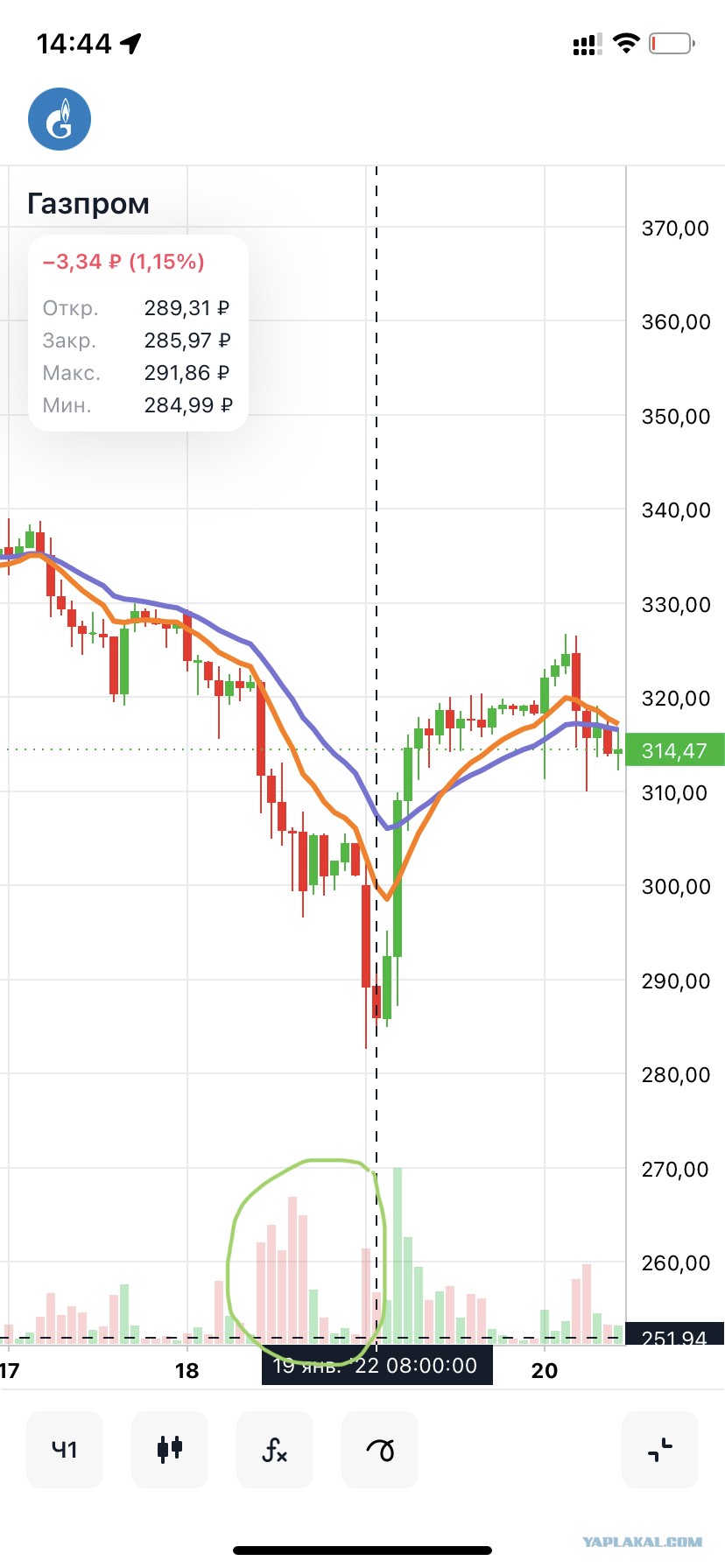725x1568 pixels.
Task: Collapse the chart from fullscreen
Action: (660, 1449)
